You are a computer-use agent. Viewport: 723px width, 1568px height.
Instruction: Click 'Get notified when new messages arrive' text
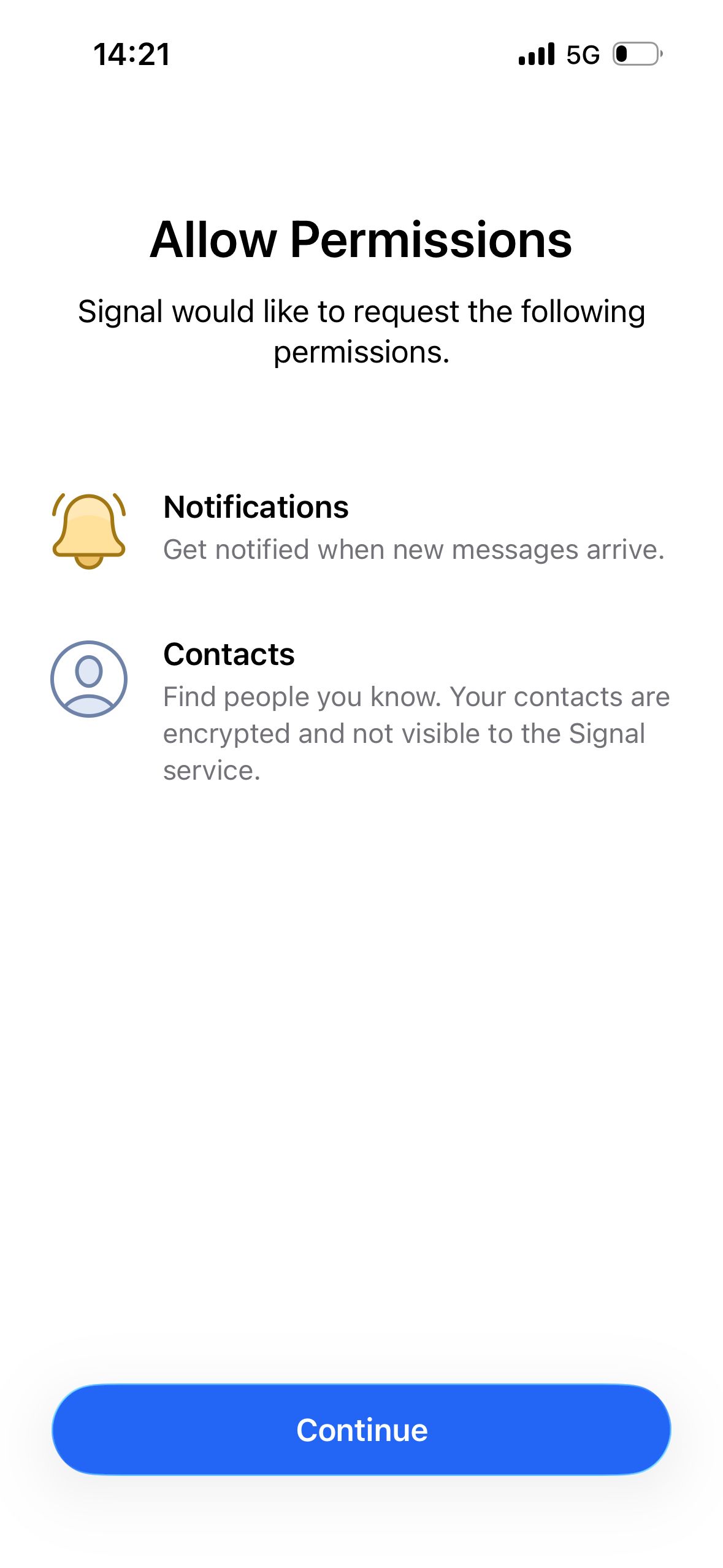pyautogui.click(x=413, y=550)
